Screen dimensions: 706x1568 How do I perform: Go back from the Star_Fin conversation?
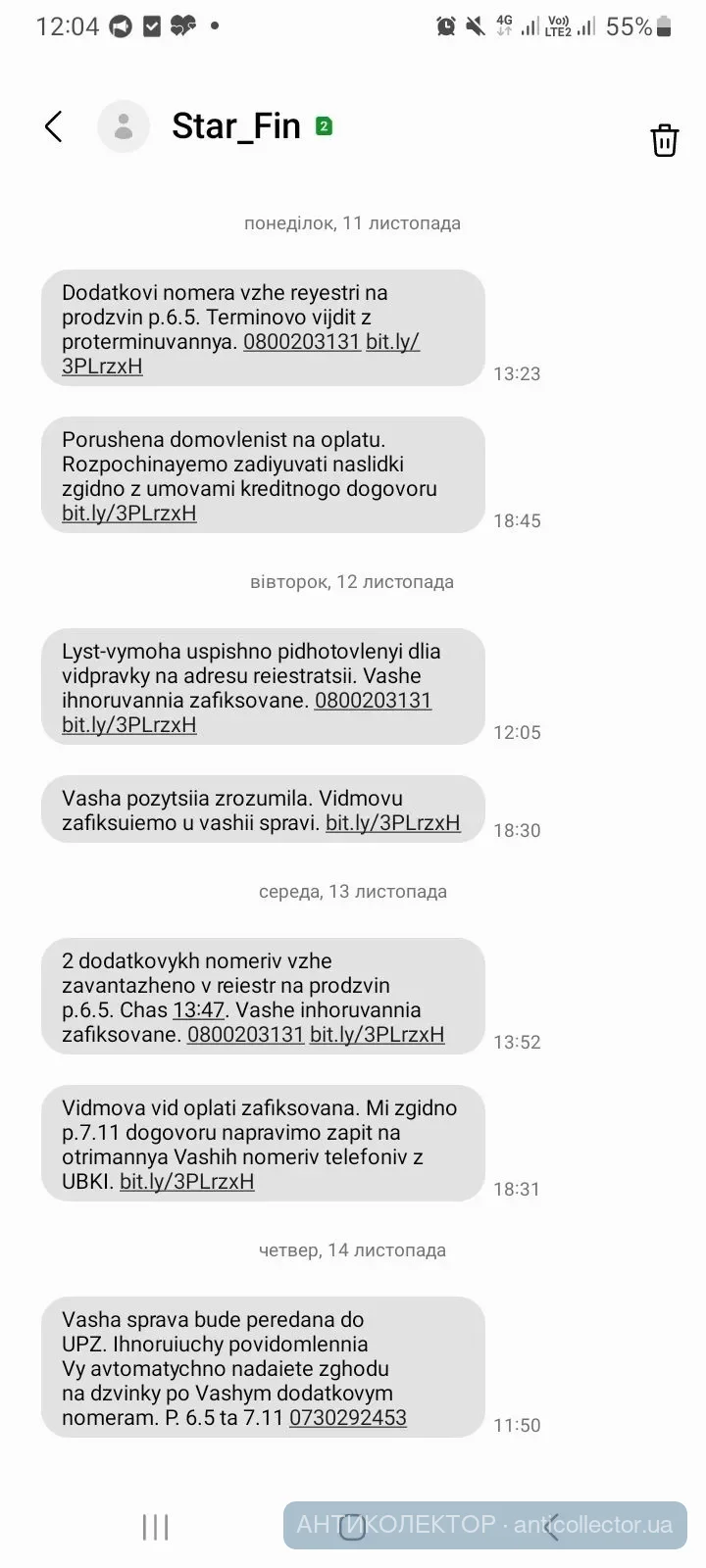(x=54, y=126)
